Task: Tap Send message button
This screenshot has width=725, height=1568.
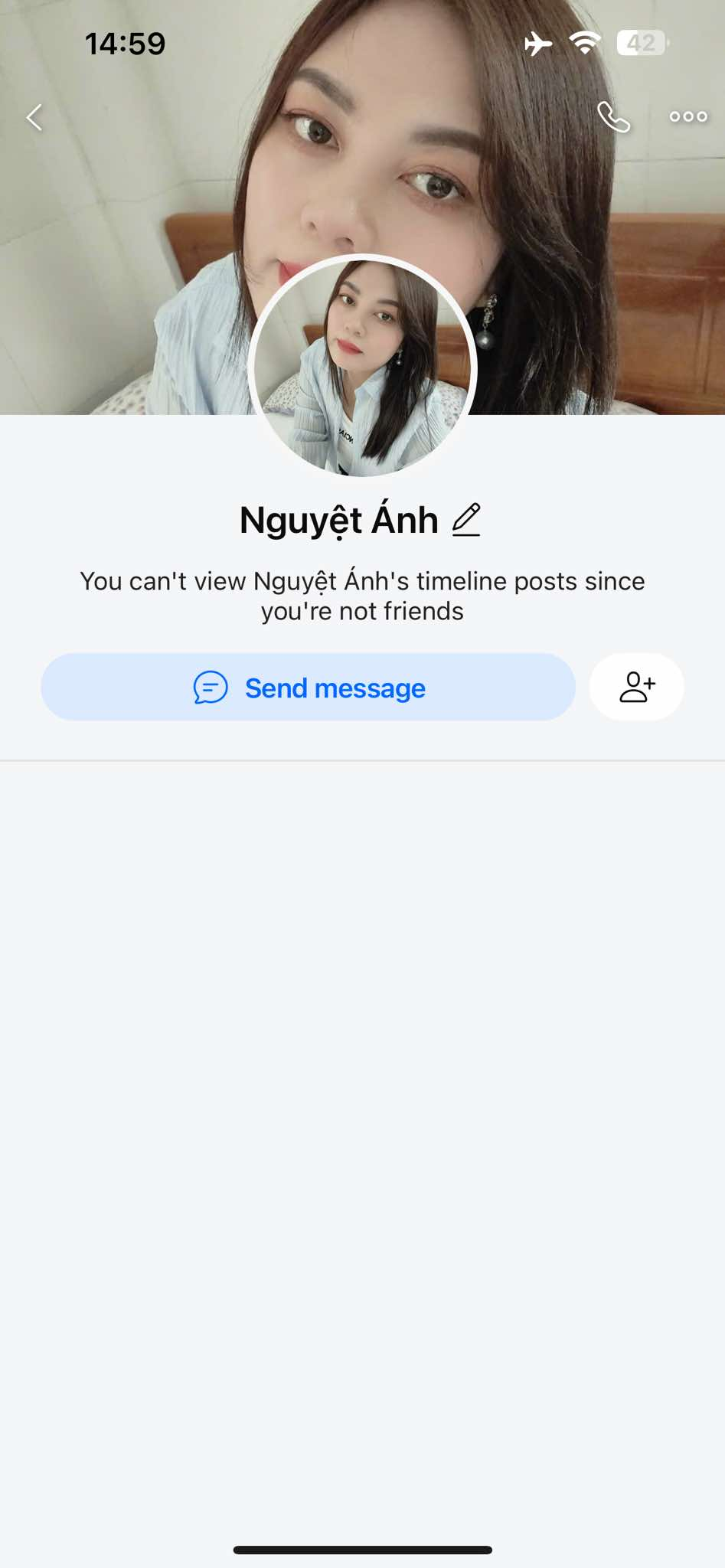Action: coord(308,687)
